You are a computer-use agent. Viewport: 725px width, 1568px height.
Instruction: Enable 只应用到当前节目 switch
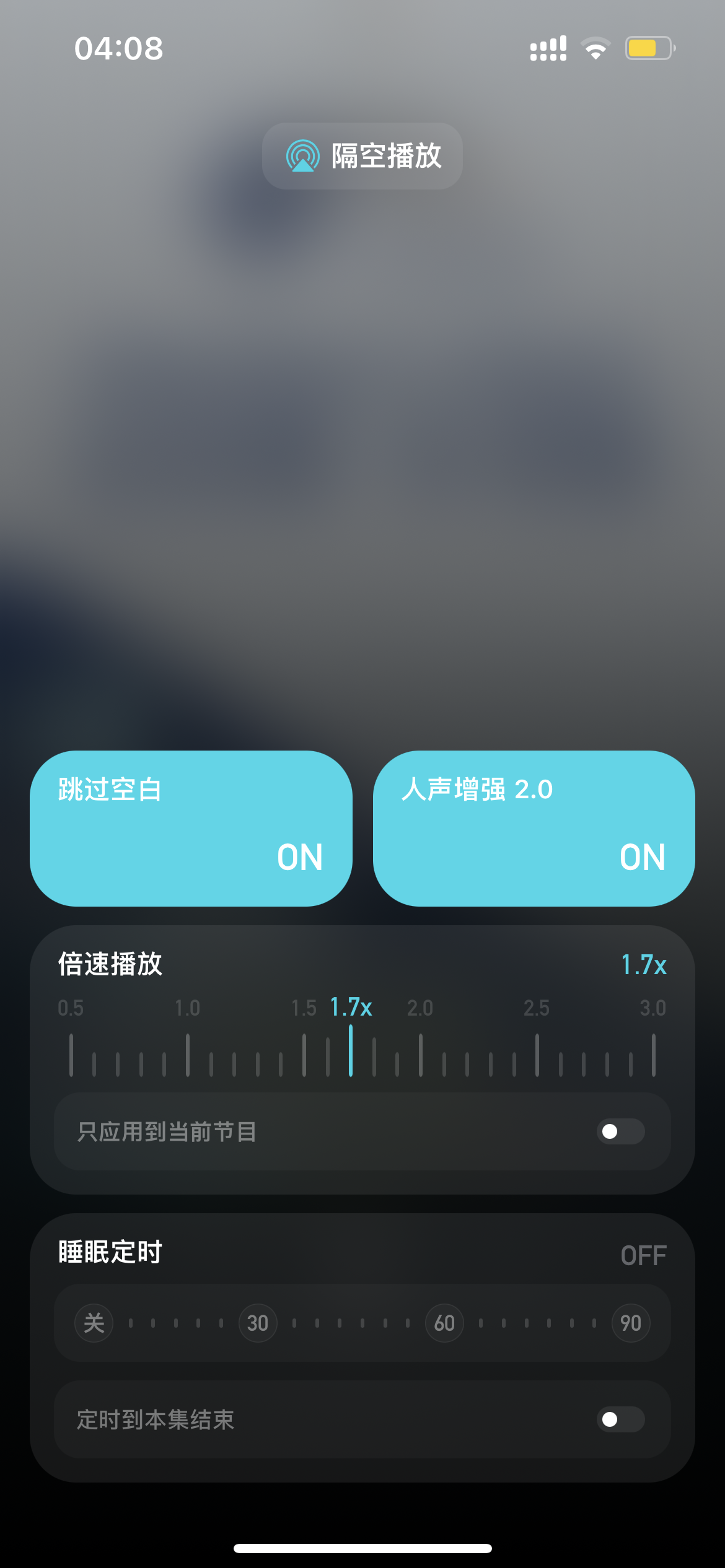click(x=620, y=1131)
